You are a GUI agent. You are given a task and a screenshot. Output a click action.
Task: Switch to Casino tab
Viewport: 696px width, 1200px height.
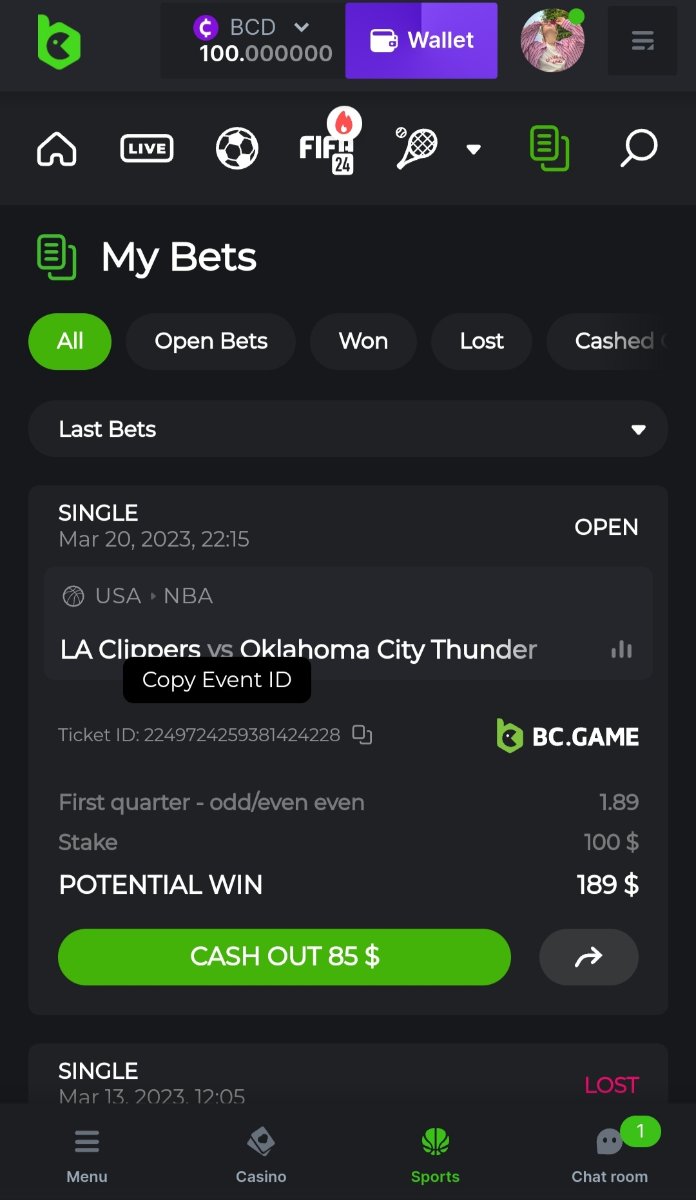(261, 1155)
